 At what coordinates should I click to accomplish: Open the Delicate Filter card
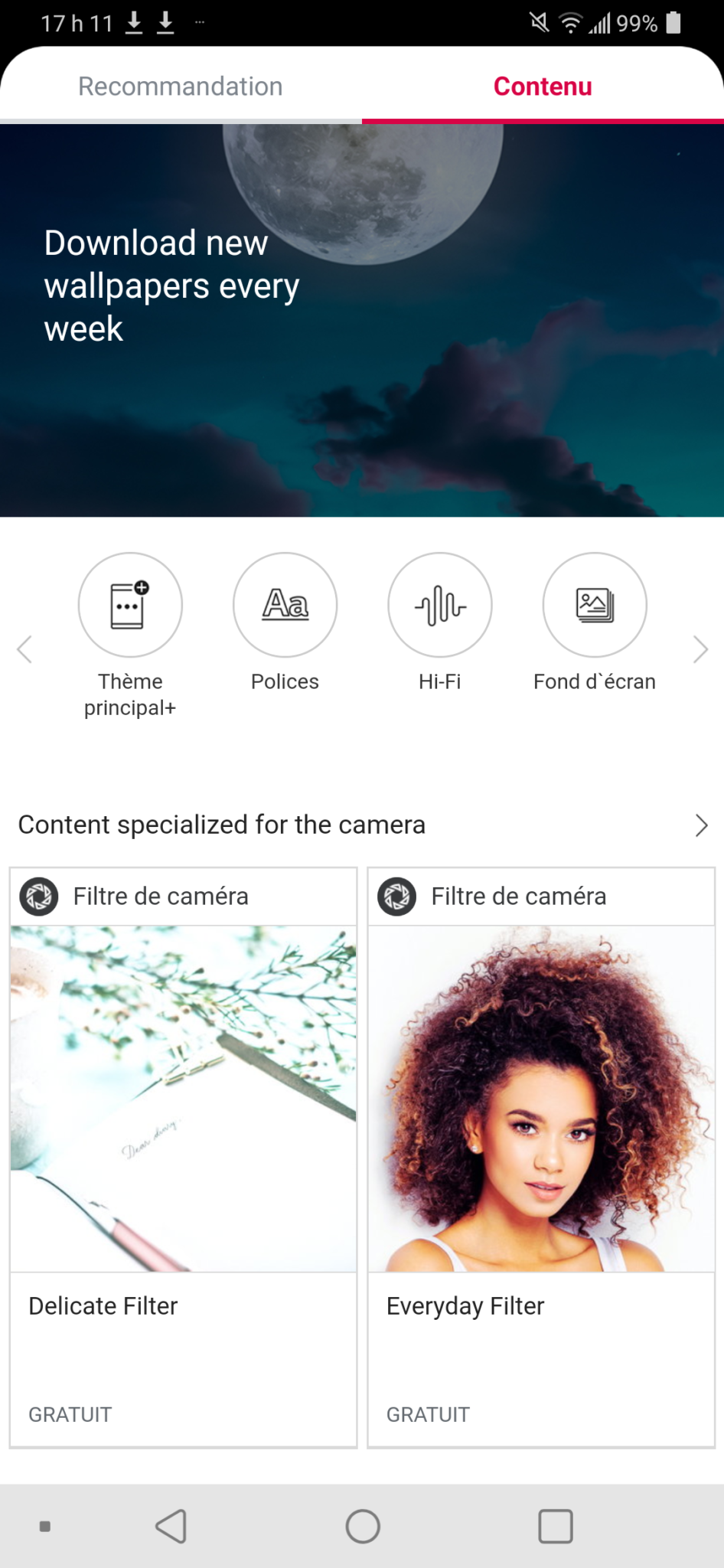[183, 1156]
